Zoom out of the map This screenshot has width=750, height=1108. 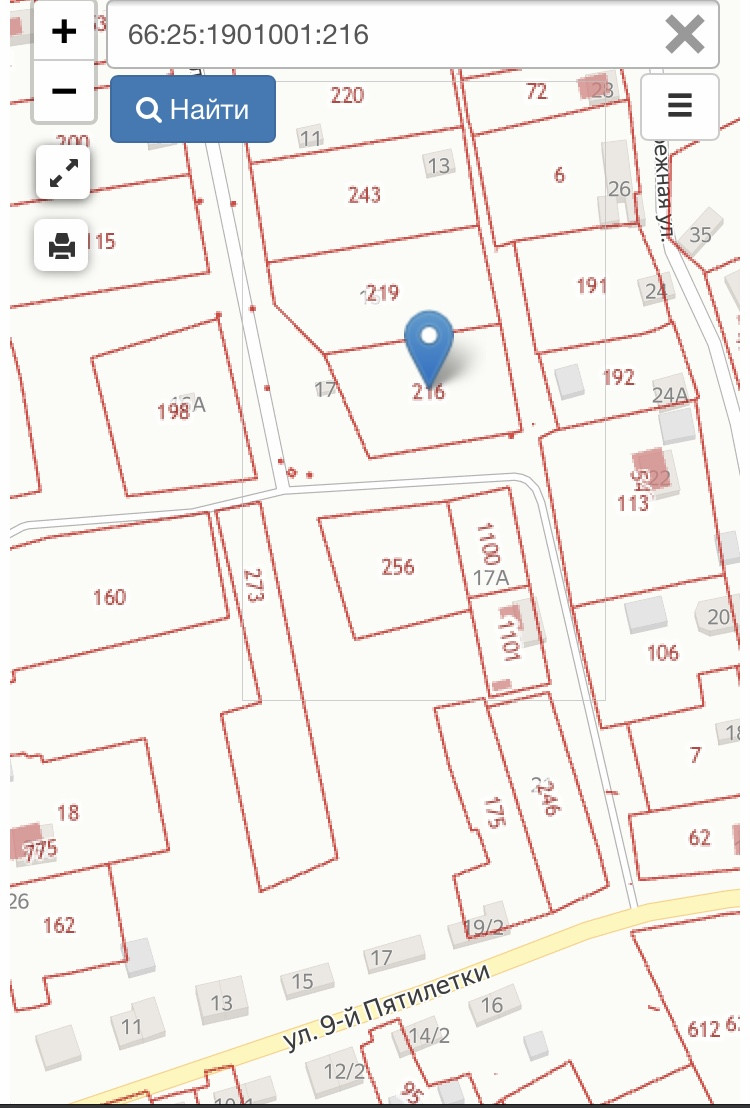(64, 91)
